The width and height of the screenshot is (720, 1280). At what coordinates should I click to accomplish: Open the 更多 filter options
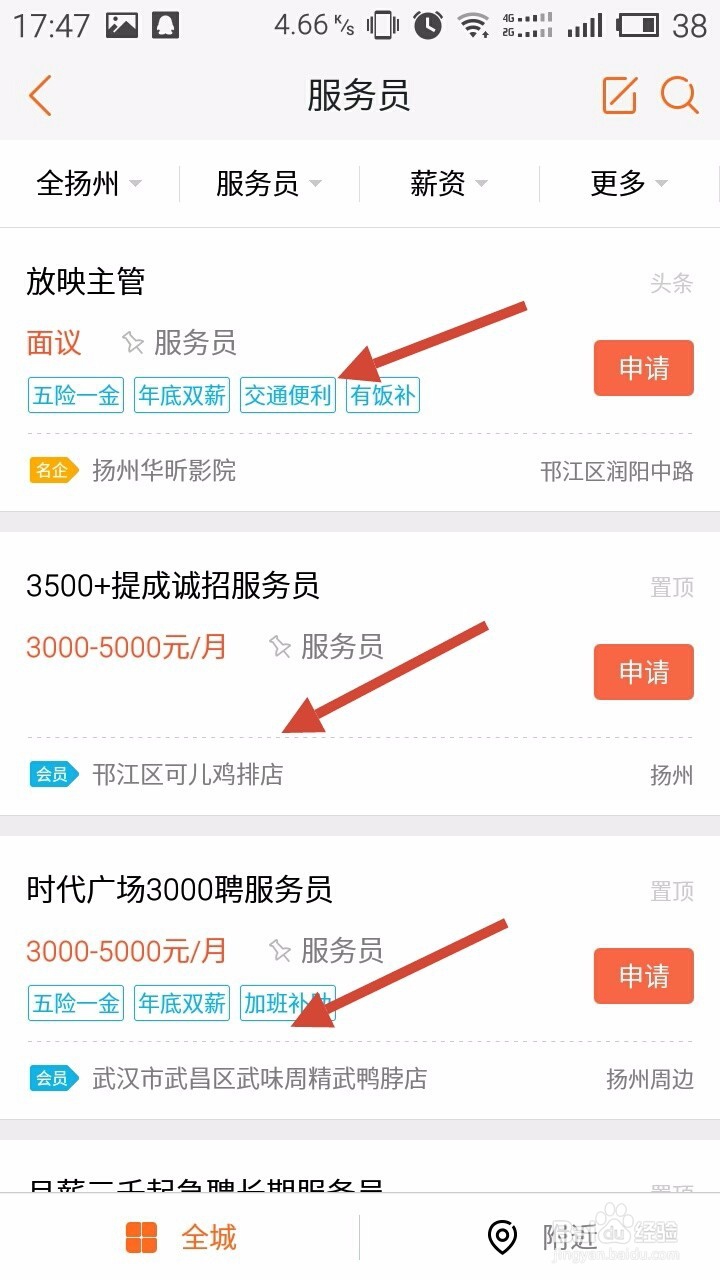pos(625,183)
